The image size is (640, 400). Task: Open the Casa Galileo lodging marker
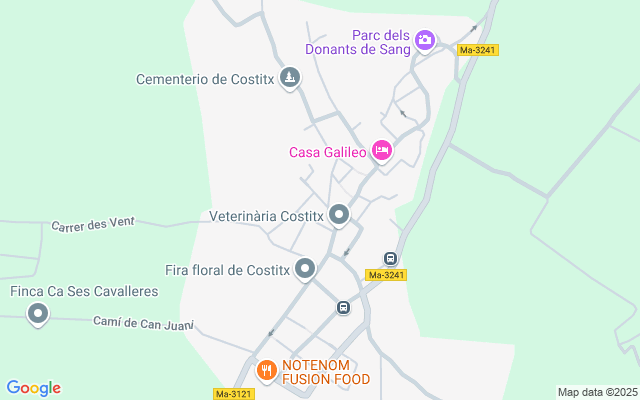pos(381,151)
